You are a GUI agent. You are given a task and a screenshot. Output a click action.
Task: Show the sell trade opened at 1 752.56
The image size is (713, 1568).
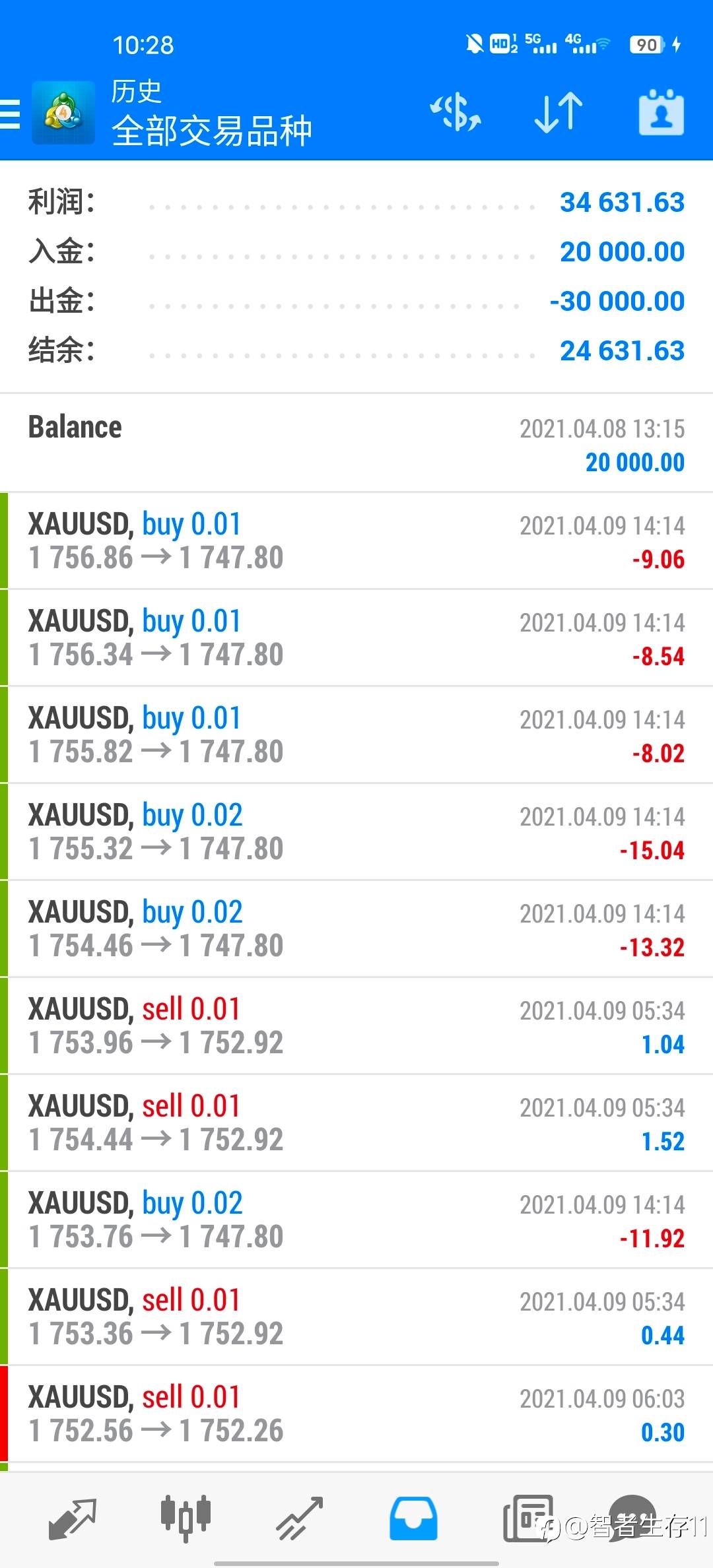pyautogui.click(x=356, y=1414)
